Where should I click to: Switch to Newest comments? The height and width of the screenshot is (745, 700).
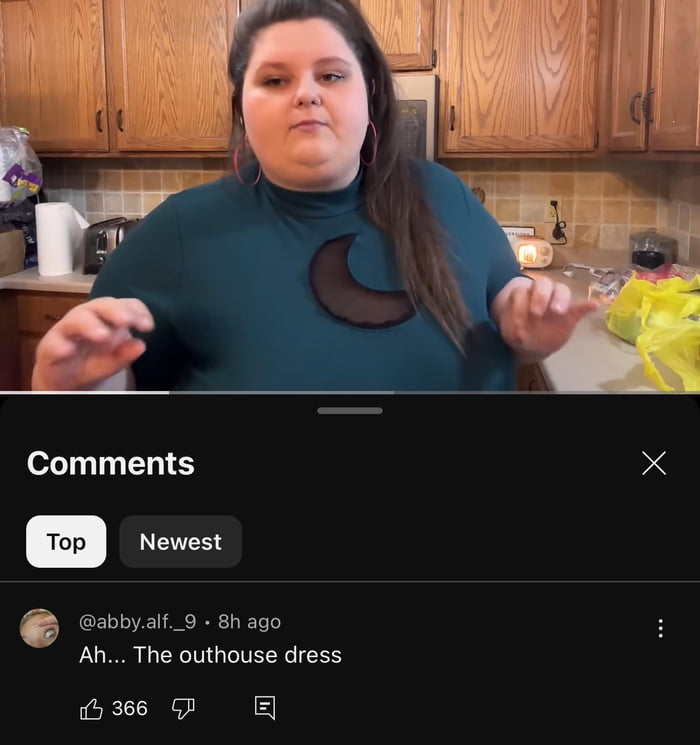[x=180, y=542]
